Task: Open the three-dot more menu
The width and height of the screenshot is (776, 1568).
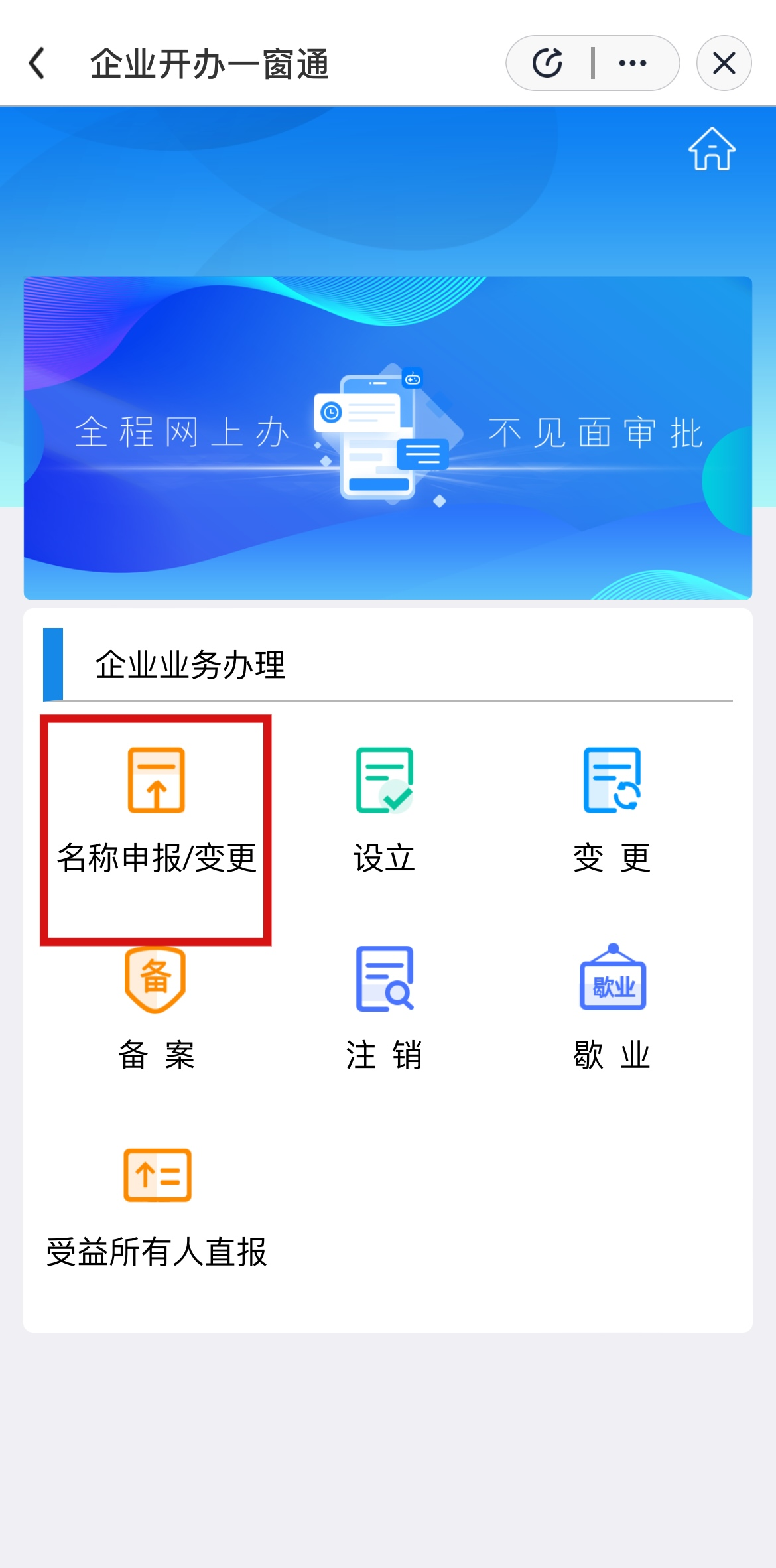Action: 632,64
